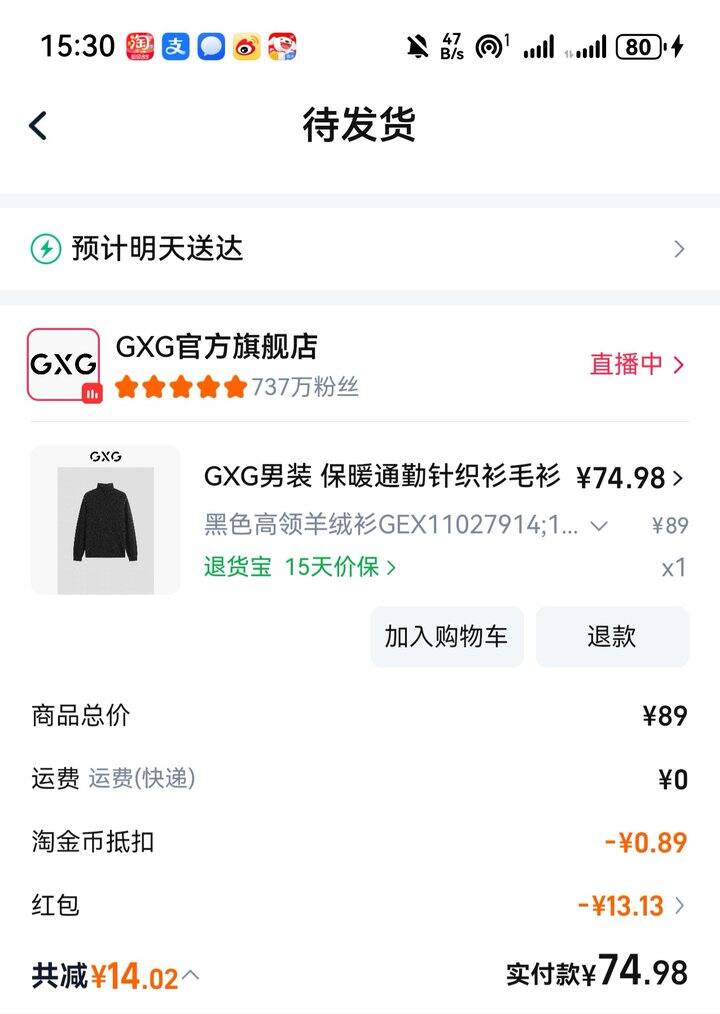Image resolution: width=720 pixels, height=1014 pixels.
Task: Tap the 加入购物车 button
Action: click(446, 637)
